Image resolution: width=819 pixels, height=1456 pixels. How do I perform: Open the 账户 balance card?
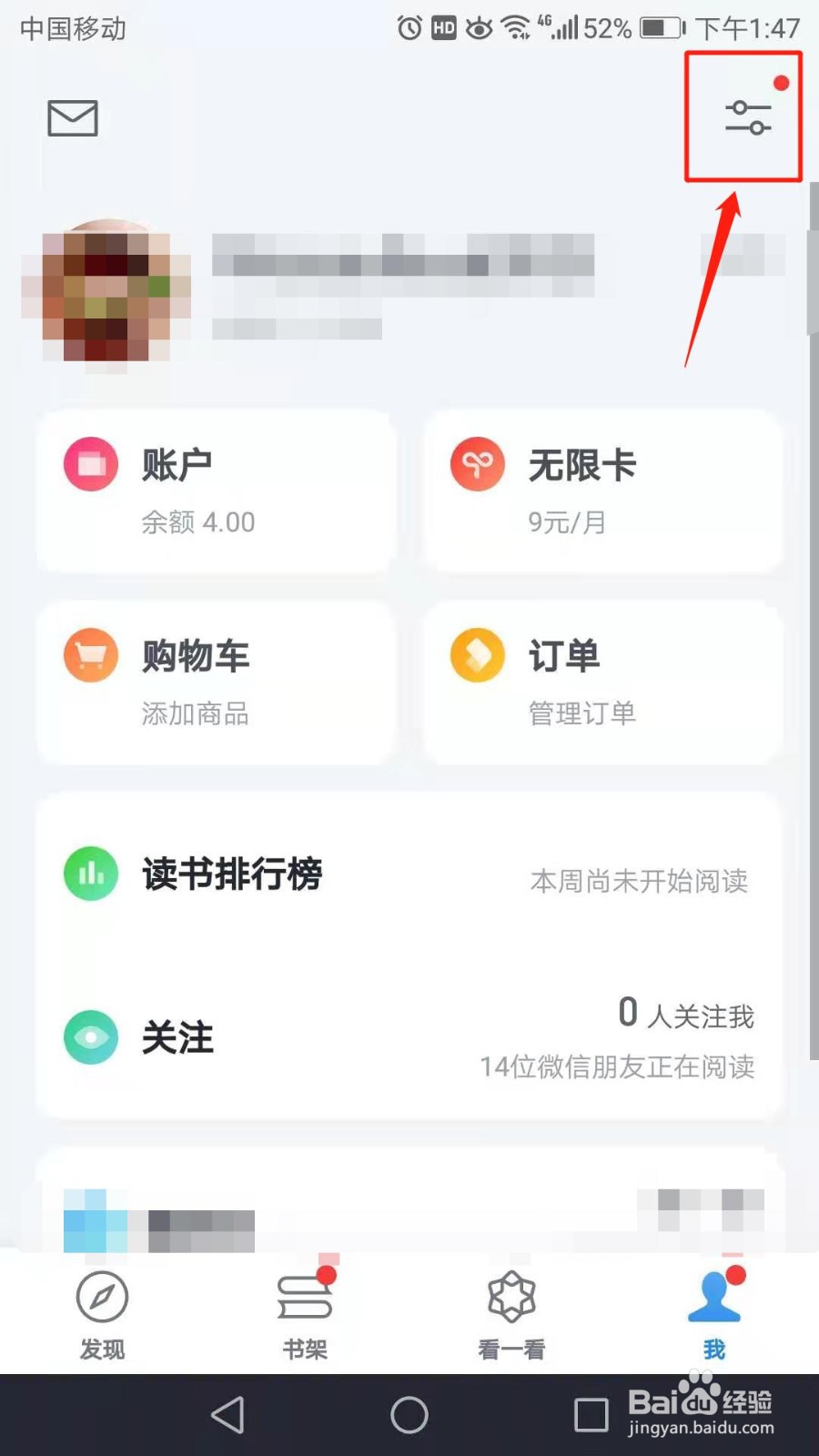[x=217, y=491]
